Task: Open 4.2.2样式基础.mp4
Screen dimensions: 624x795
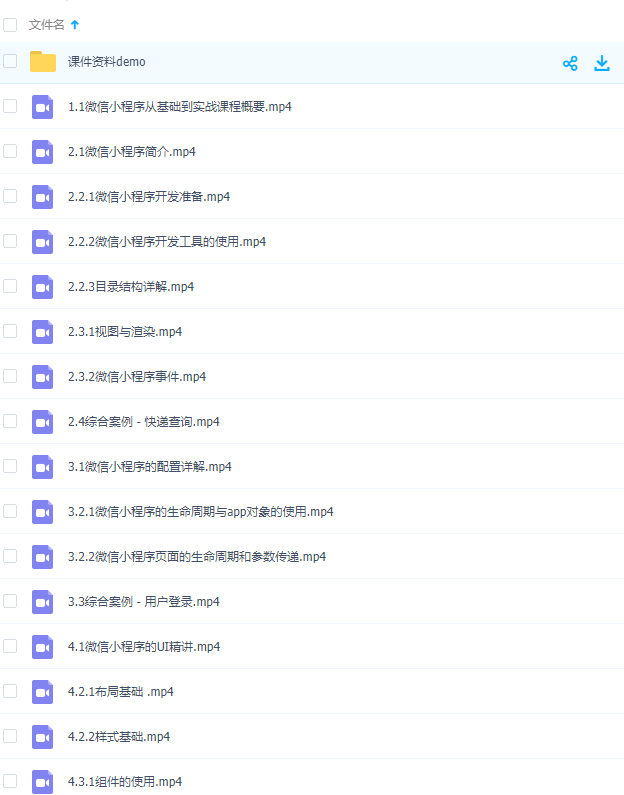Action: pyautogui.click(x=118, y=737)
